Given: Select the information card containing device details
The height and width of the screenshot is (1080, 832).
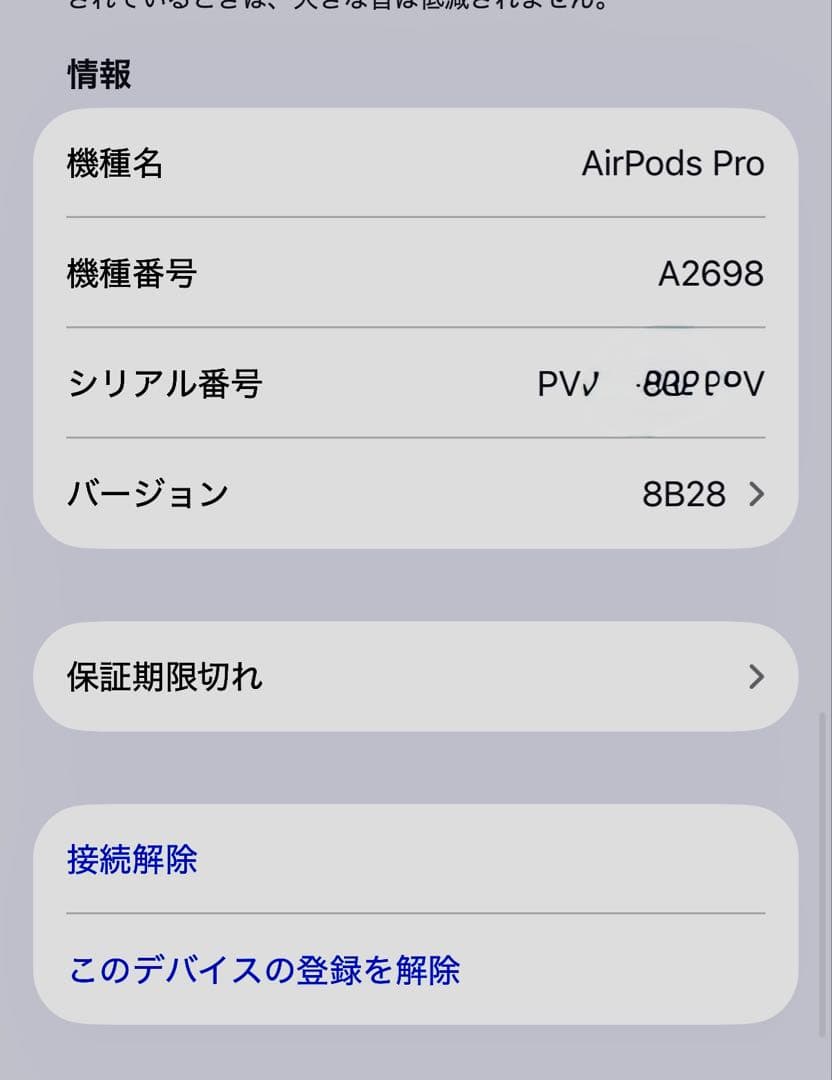Looking at the screenshot, I should point(416,328).
